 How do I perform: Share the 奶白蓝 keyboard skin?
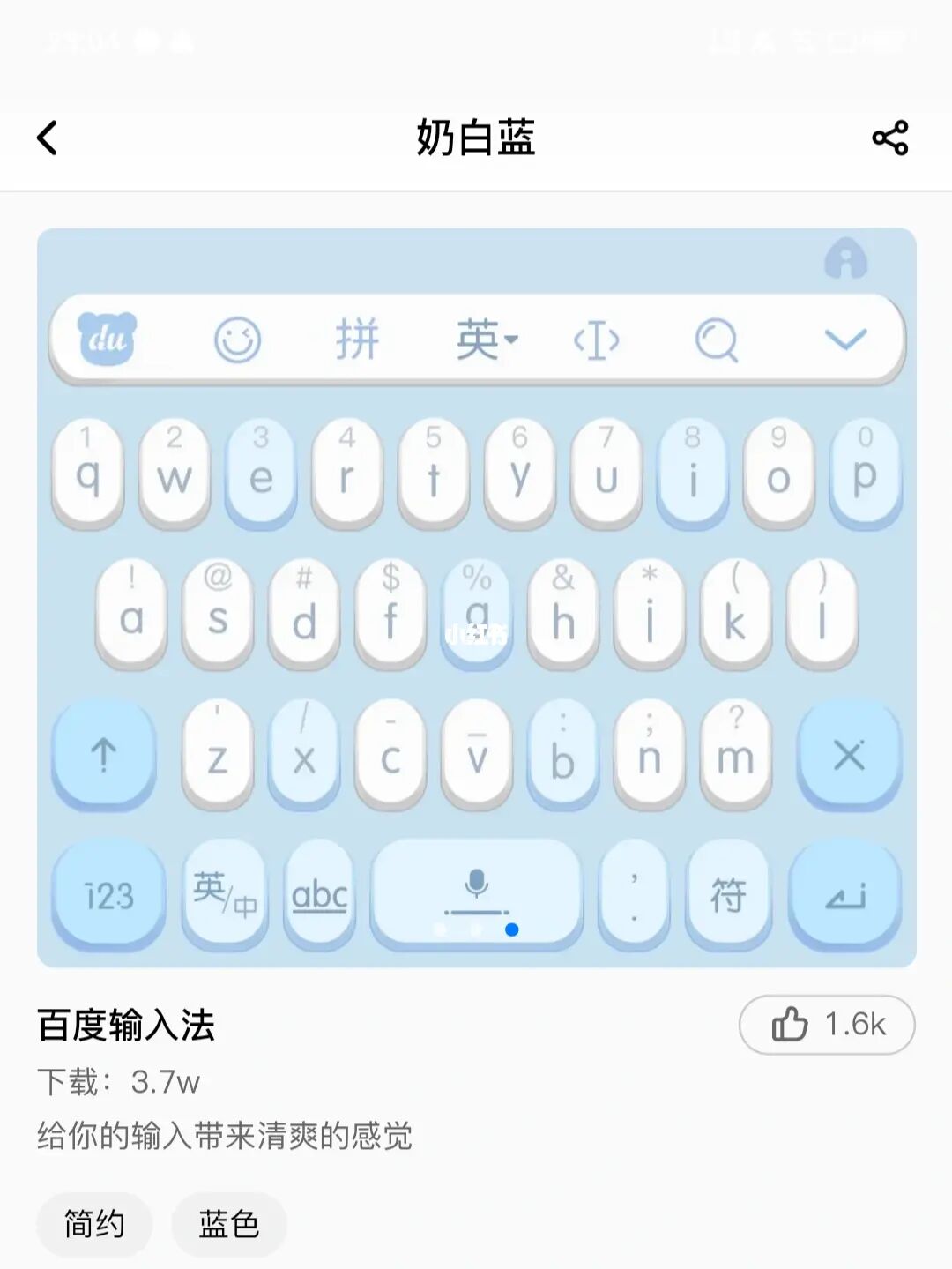[889, 138]
